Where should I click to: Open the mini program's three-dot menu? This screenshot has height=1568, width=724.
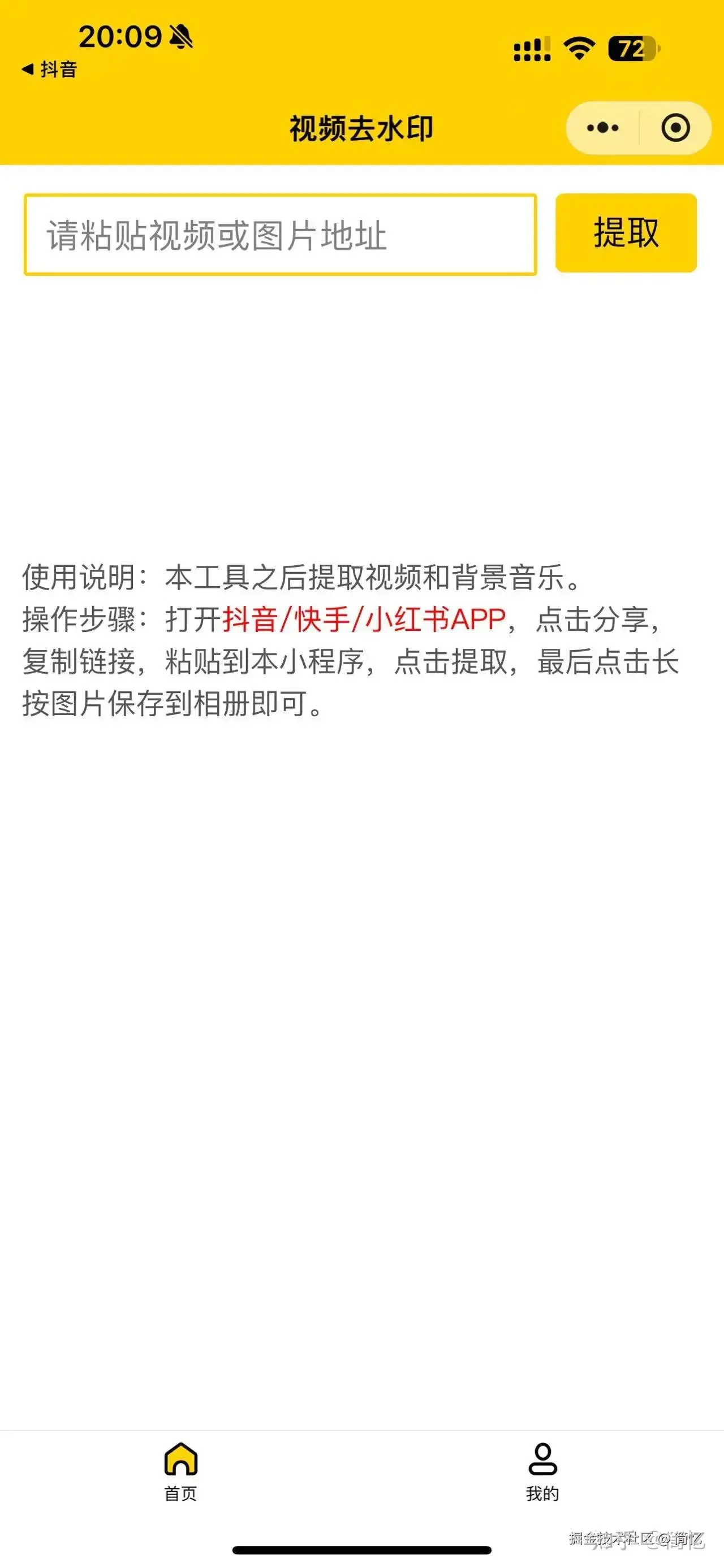[x=602, y=128]
